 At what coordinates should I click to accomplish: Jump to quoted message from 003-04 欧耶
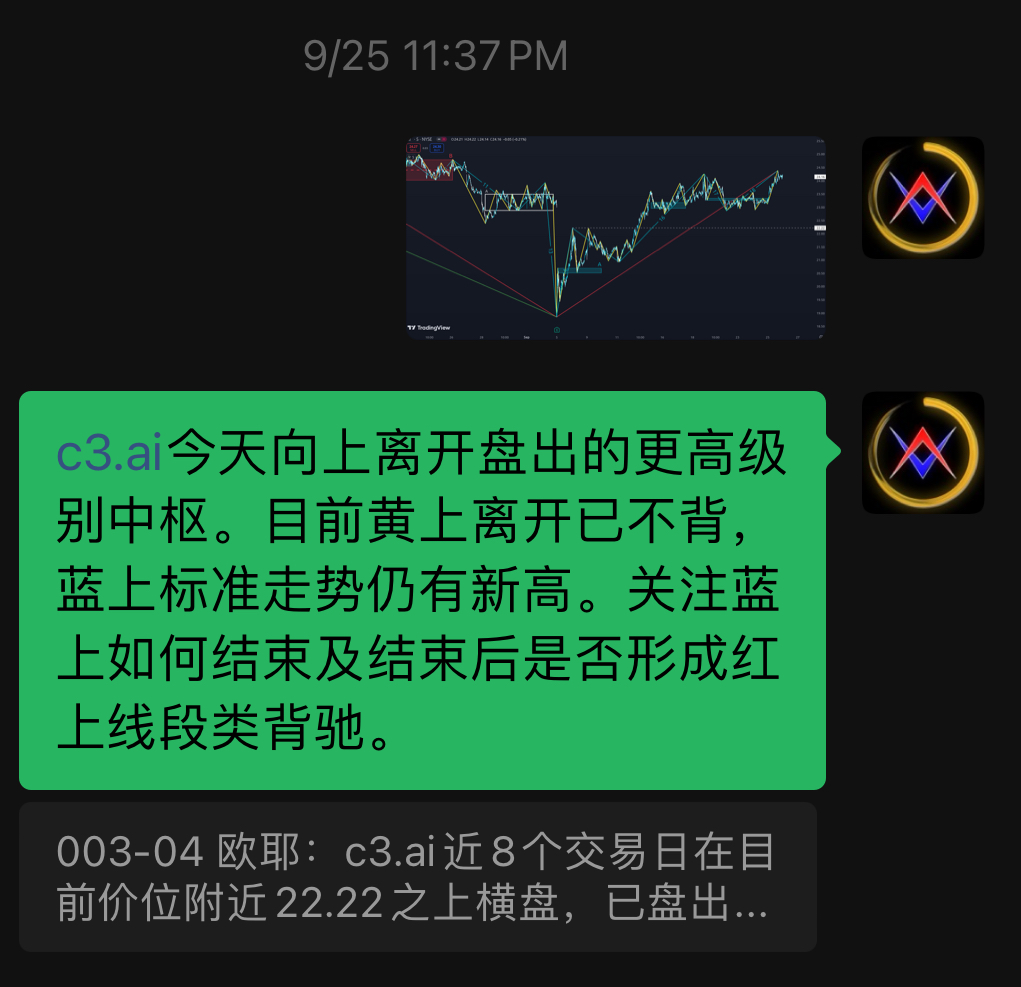coord(418,877)
